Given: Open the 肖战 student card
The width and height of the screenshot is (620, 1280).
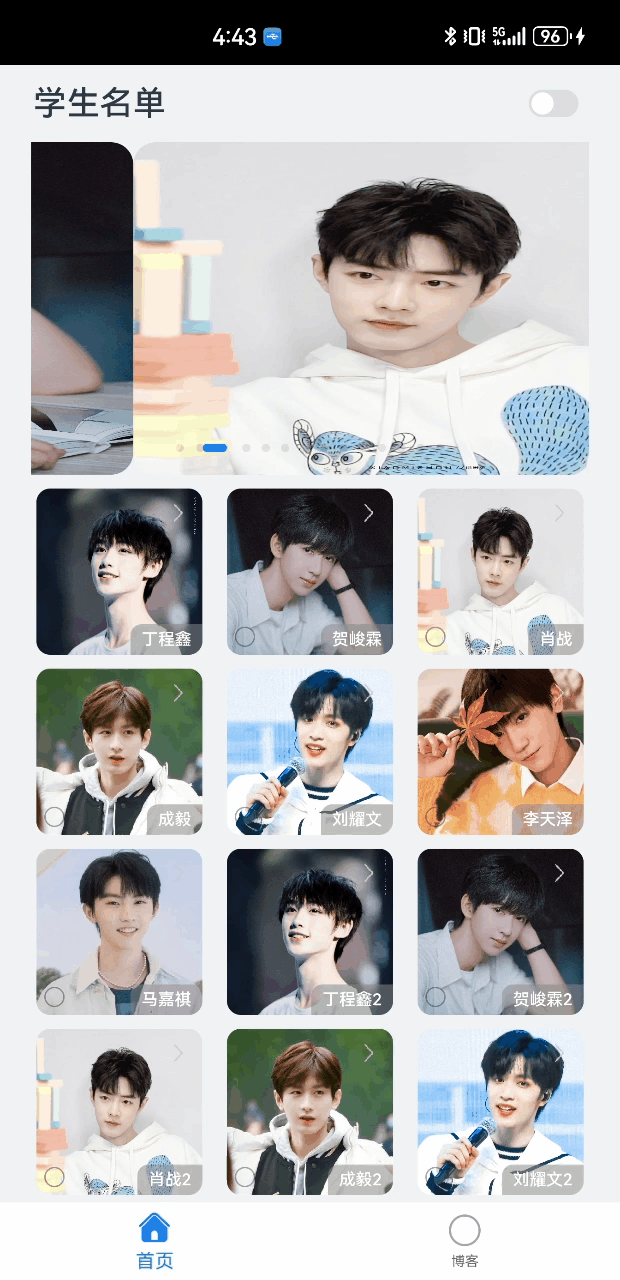Looking at the screenshot, I should (x=500, y=571).
